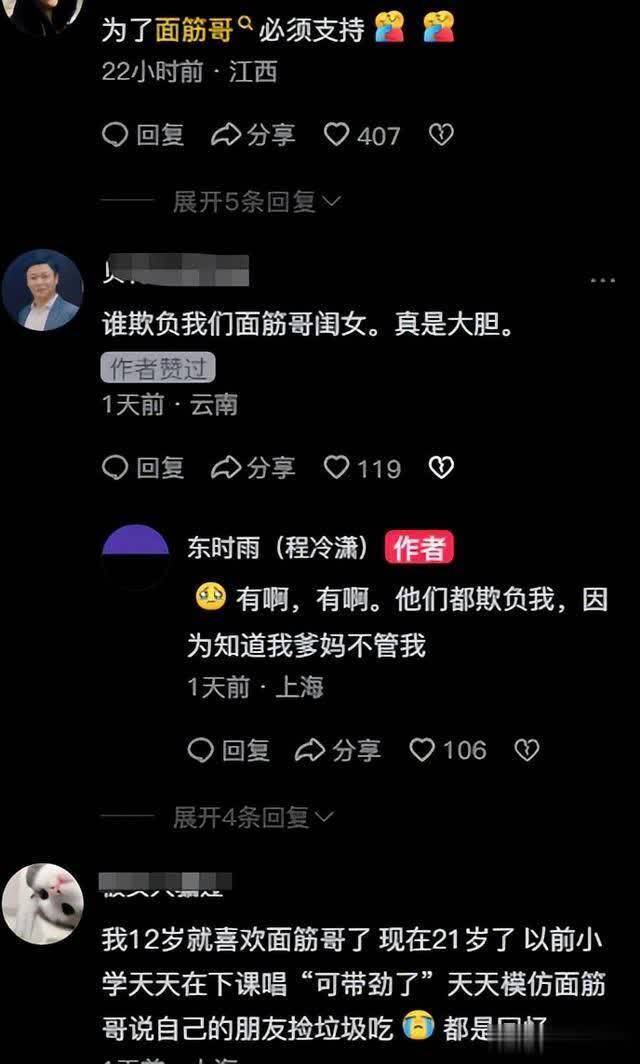Reply to the 22小时前 江西 comment

pyautogui.click(x=144, y=135)
